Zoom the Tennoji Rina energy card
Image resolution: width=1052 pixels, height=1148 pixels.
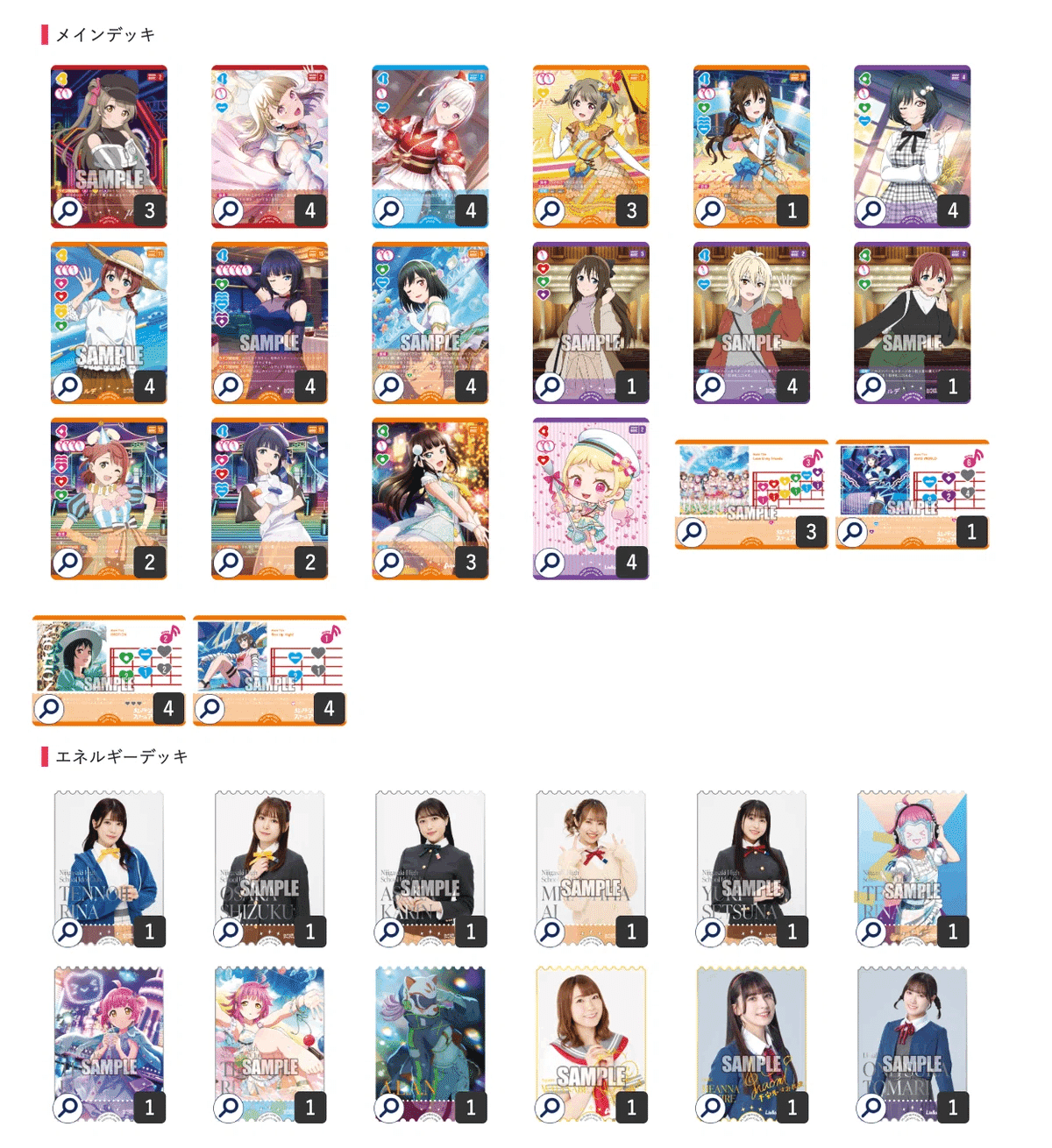[x=68, y=932]
